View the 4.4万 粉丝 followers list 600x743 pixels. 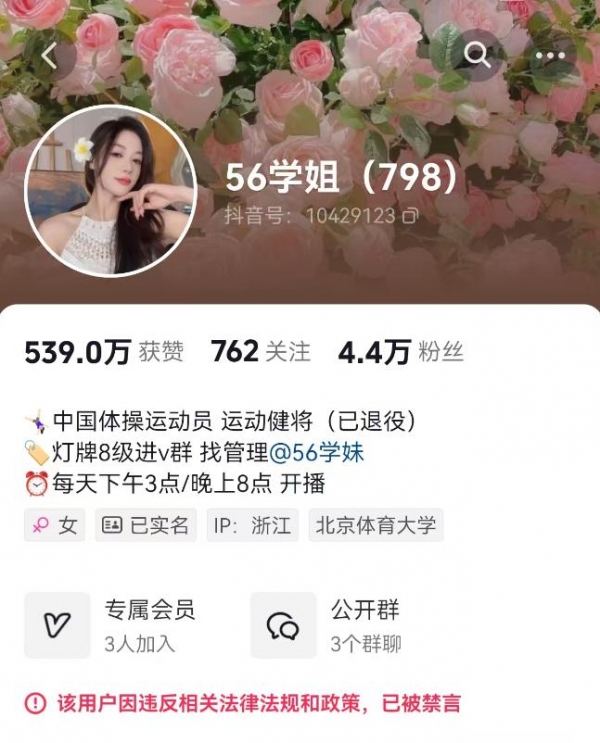click(x=400, y=352)
